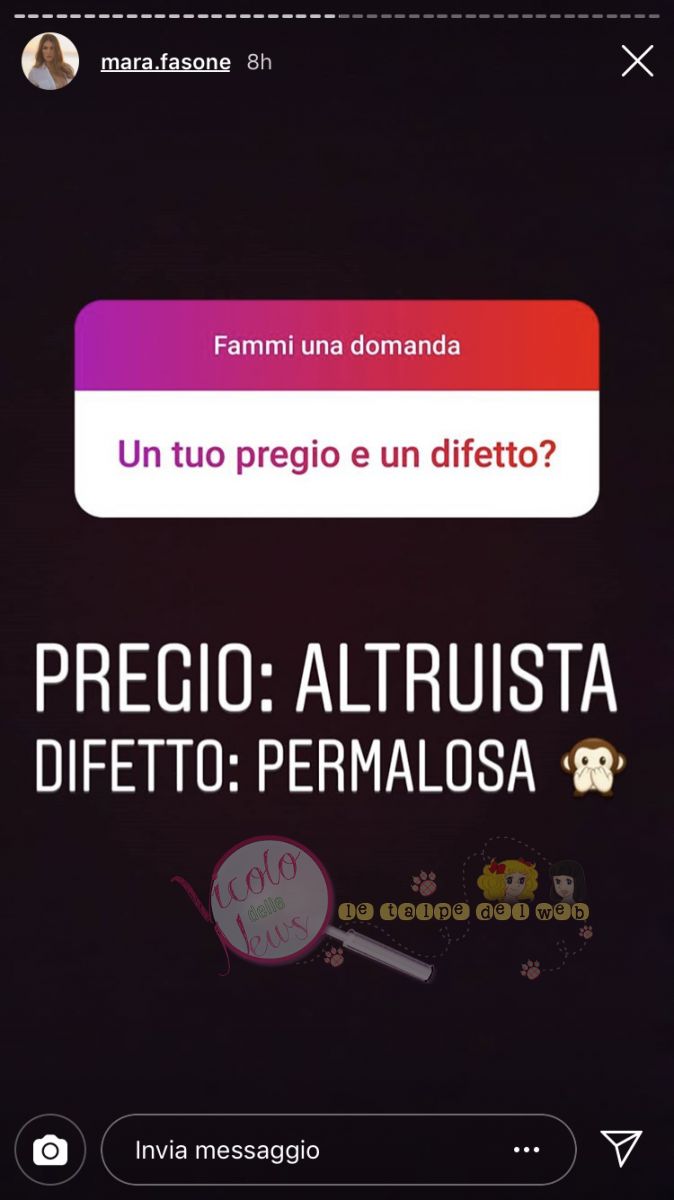Open mara.fasone's profile picture
The width and height of the screenshot is (674, 1200).
[50, 61]
